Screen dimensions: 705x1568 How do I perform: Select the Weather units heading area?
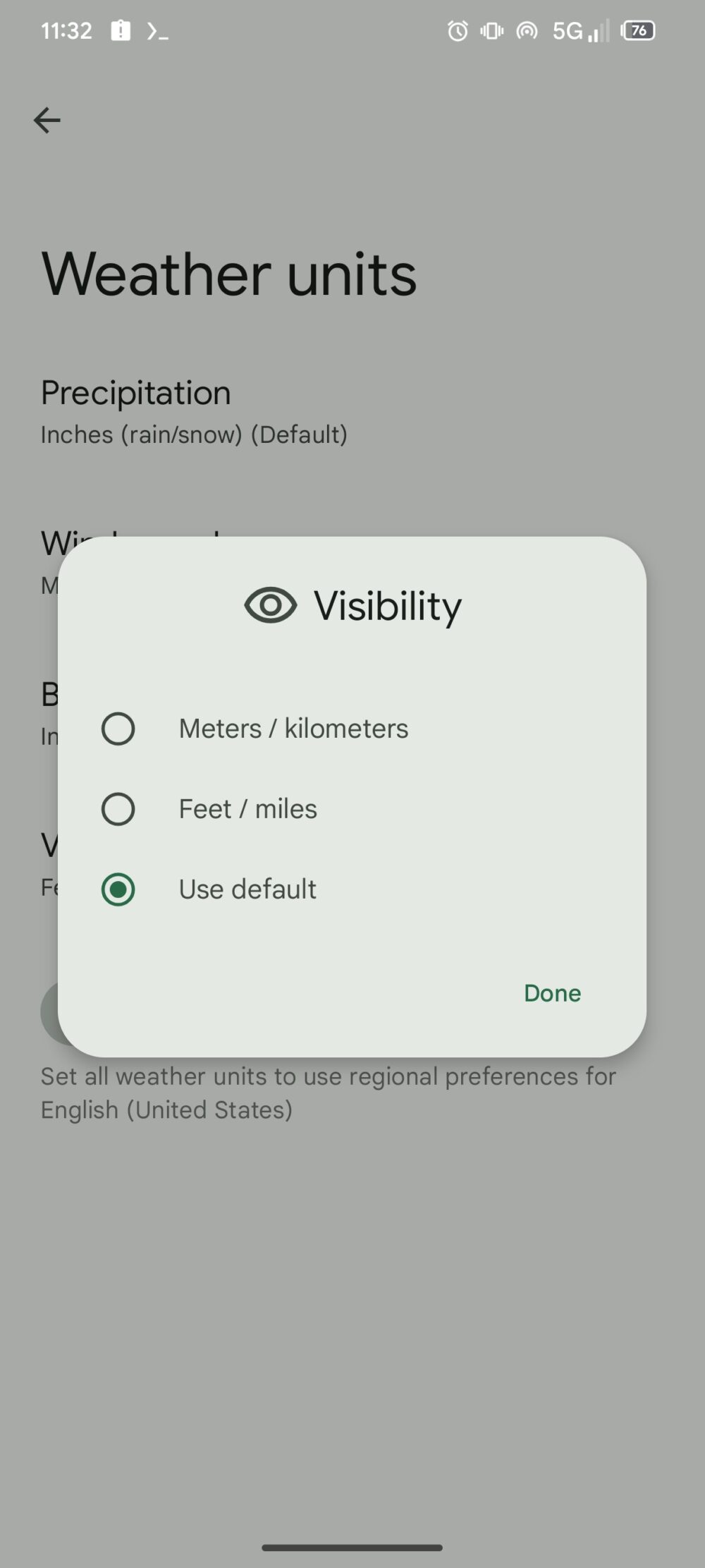229,275
